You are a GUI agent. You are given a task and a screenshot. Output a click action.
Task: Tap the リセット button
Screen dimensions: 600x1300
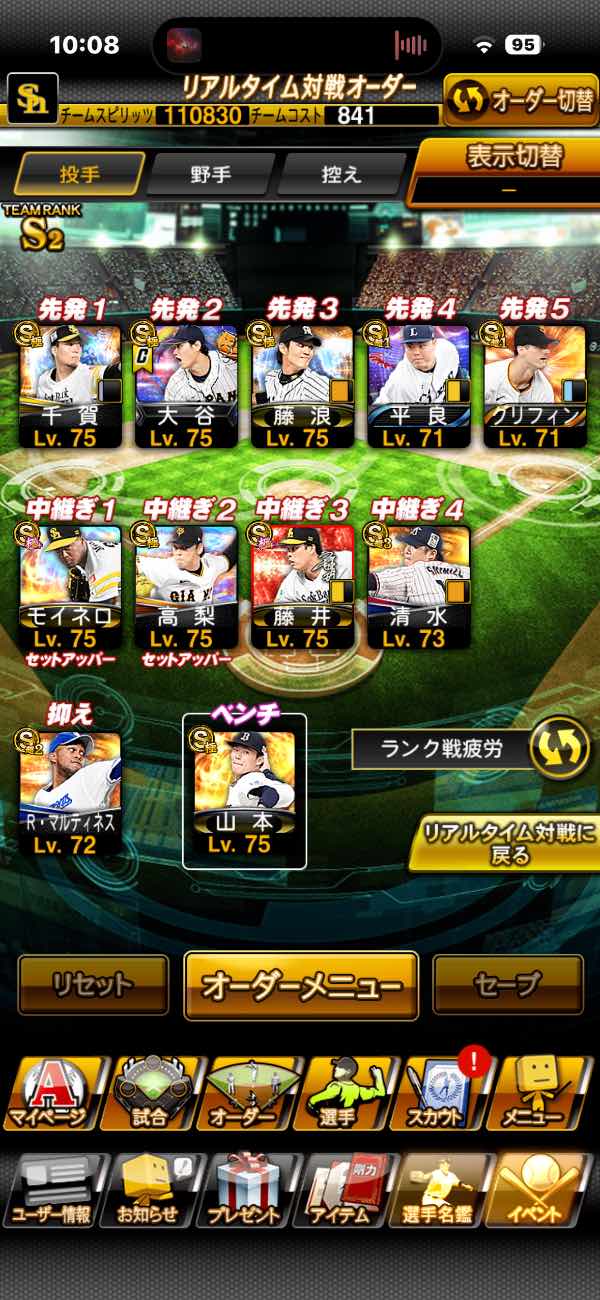[93, 985]
